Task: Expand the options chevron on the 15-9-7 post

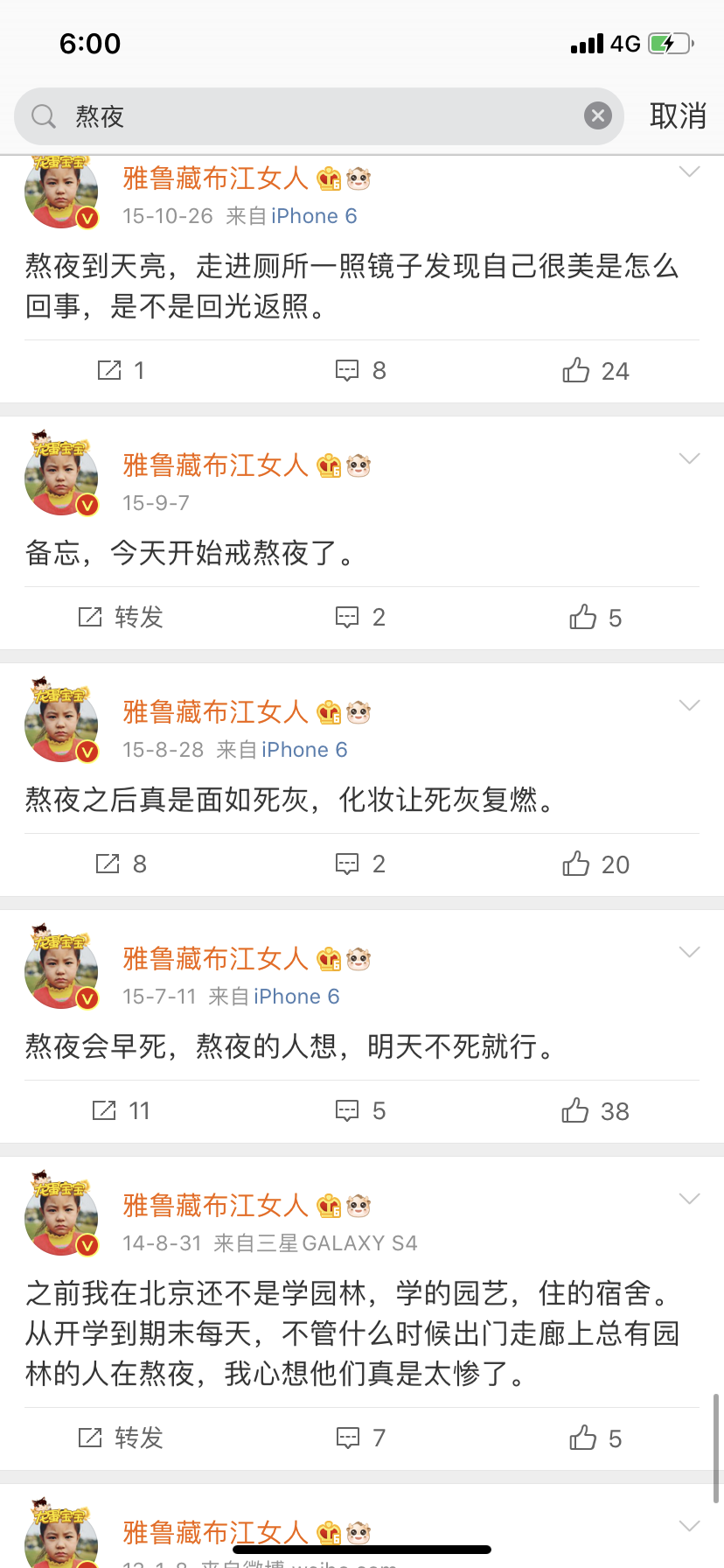Action: (x=690, y=458)
